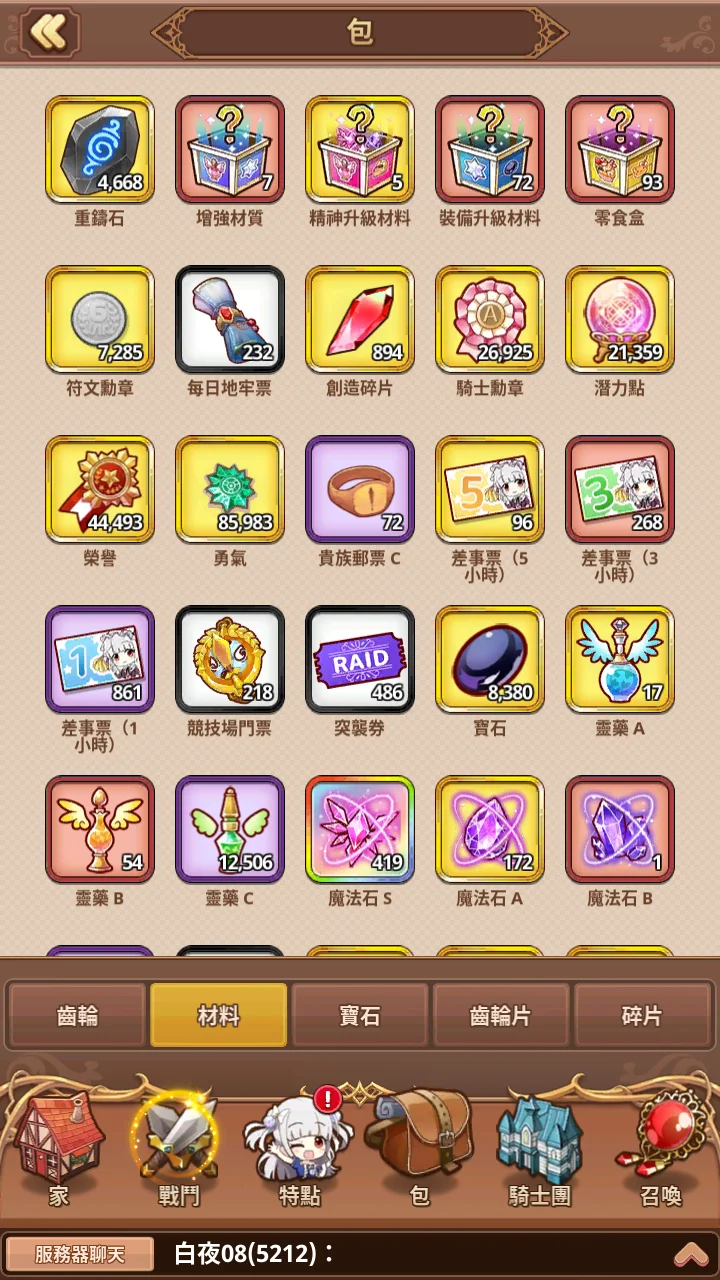Open the 服務器聊天 server chat
The height and width of the screenshot is (1280, 720).
click(80, 1254)
